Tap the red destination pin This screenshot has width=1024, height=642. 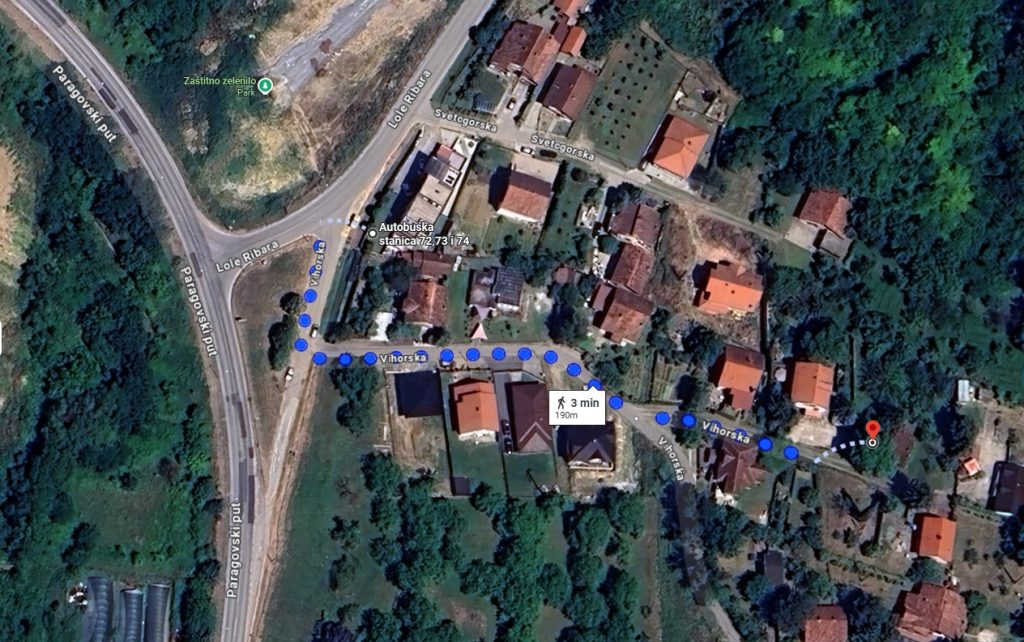[x=872, y=431]
